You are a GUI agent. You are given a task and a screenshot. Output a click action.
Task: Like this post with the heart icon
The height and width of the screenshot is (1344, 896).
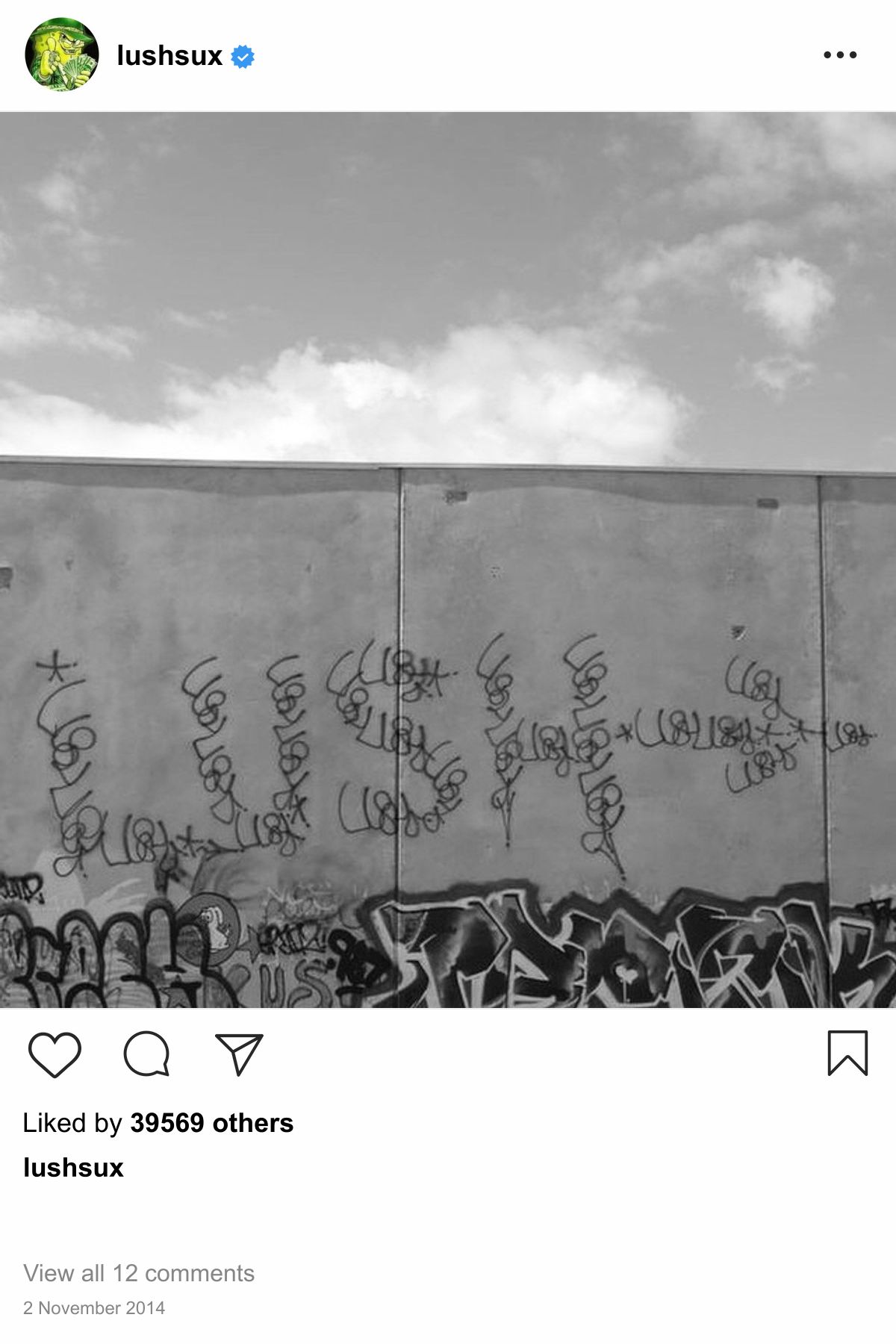[55, 1054]
